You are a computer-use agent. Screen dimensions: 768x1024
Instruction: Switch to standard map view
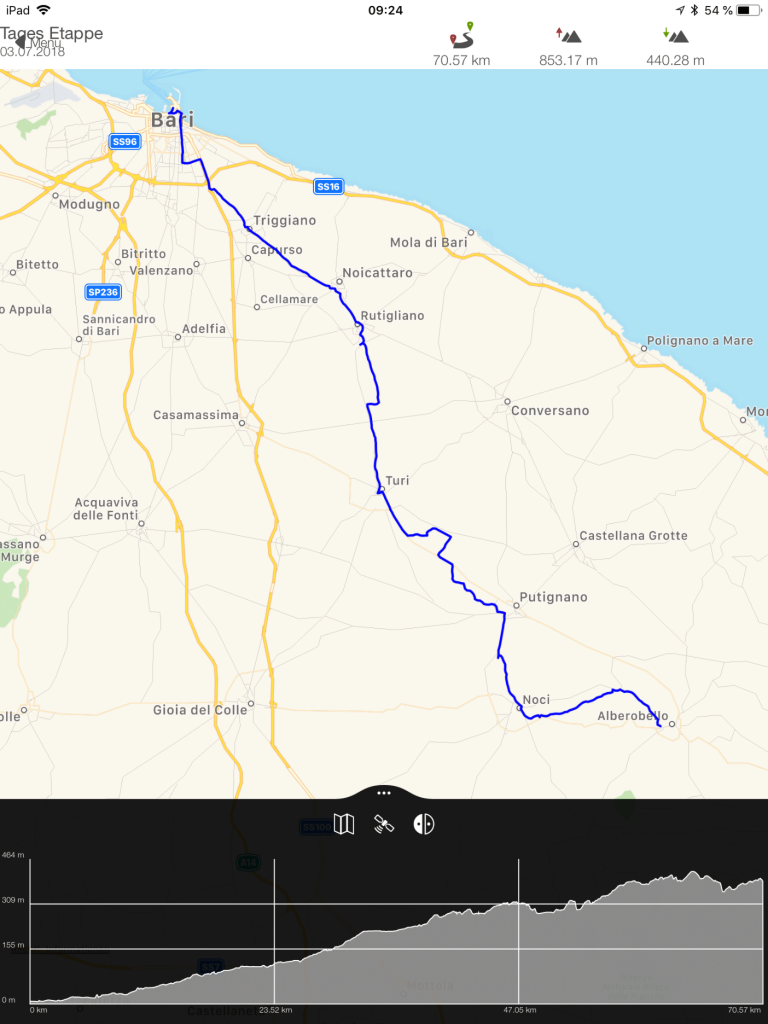(344, 824)
